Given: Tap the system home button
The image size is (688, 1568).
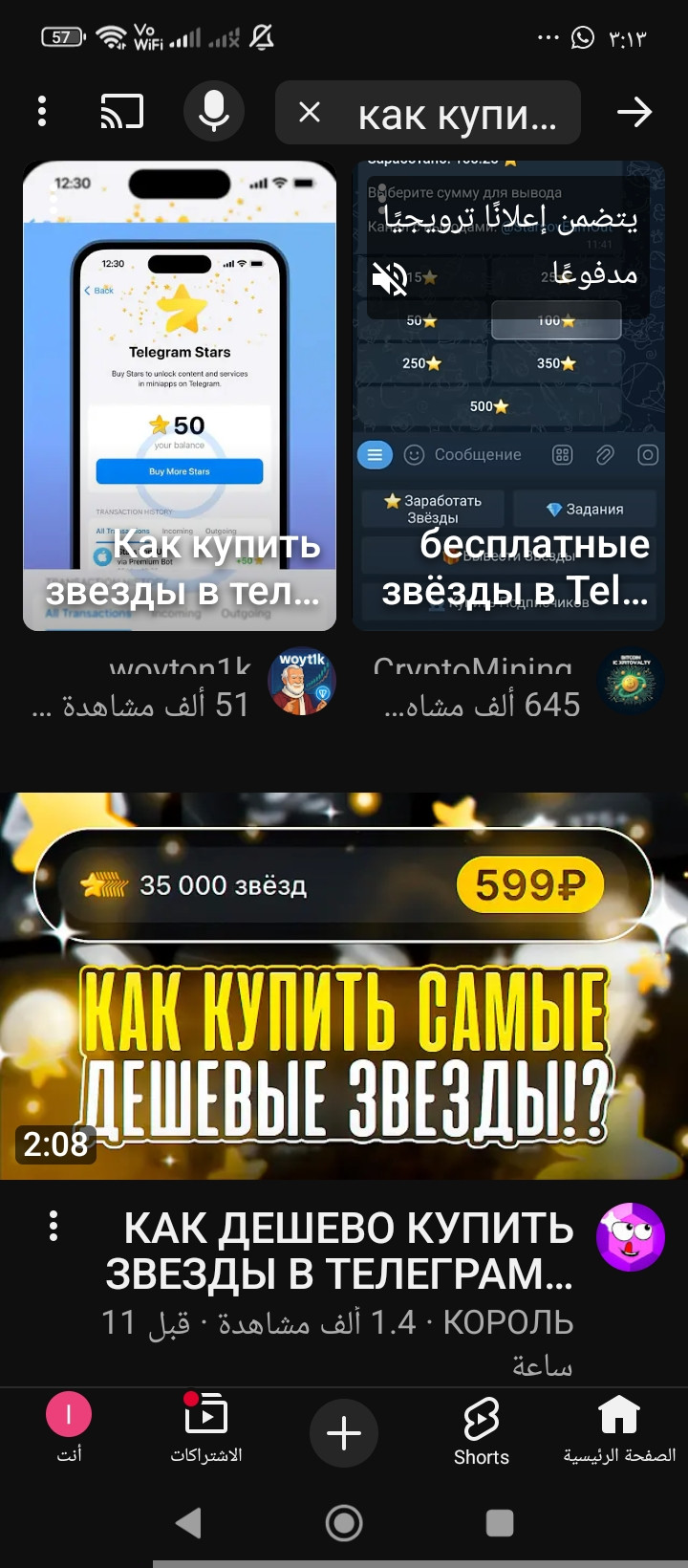Looking at the screenshot, I should pyautogui.click(x=344, y=1522).
